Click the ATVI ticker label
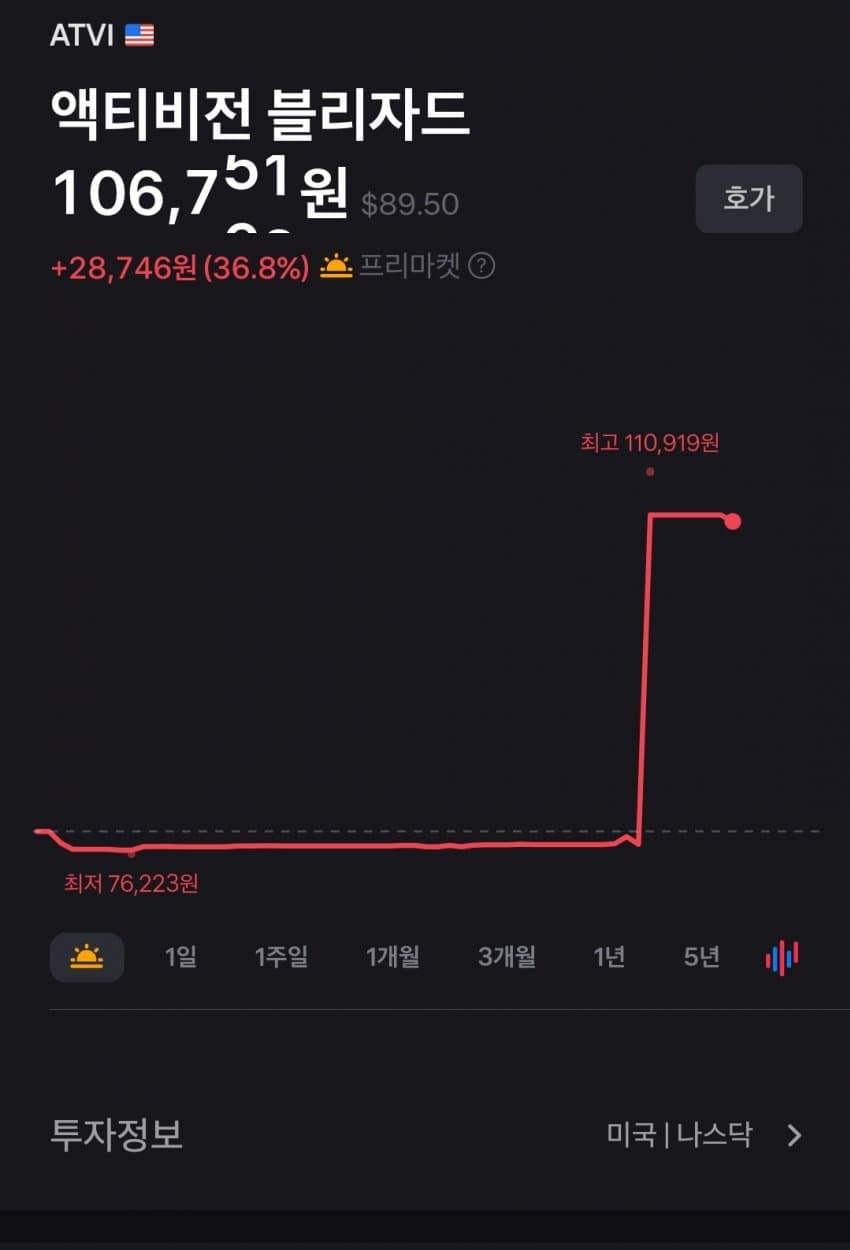 82,33
